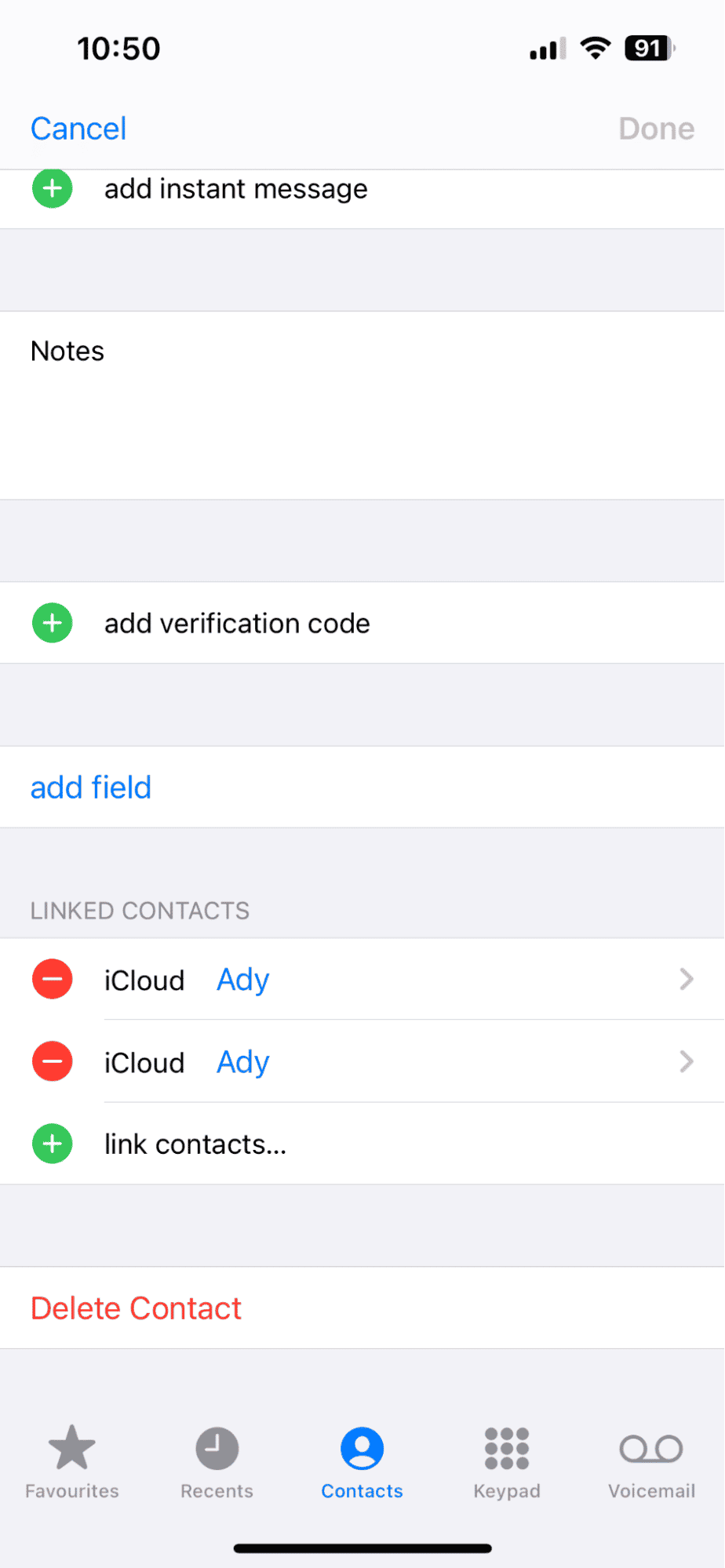Open the Voicemail icon
Viewport: 725px width, 1568px height.
(650, 1447)
